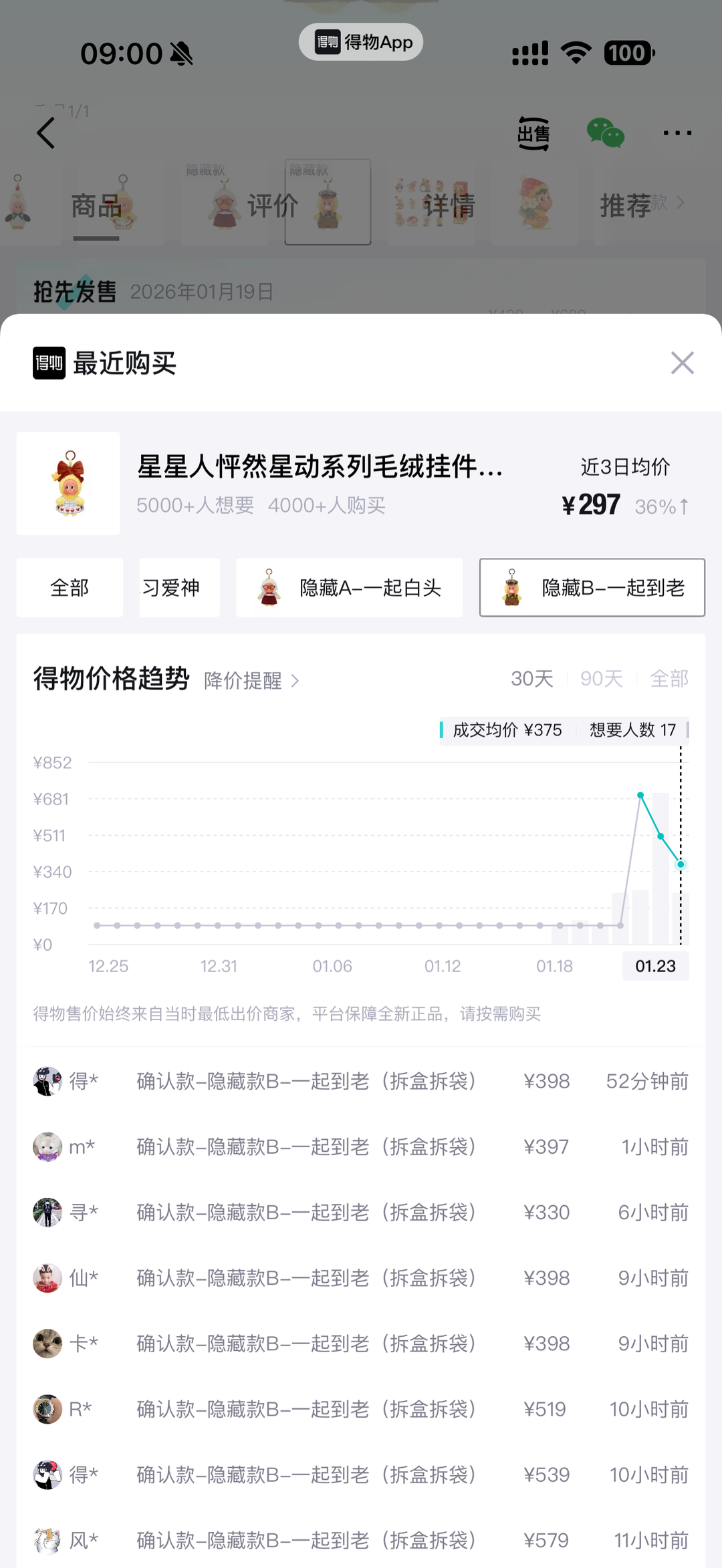This screenshot has height=1568, width=722.
Task: Choose the 隐藏B-一起到老 variant
Action: point(592,588)
